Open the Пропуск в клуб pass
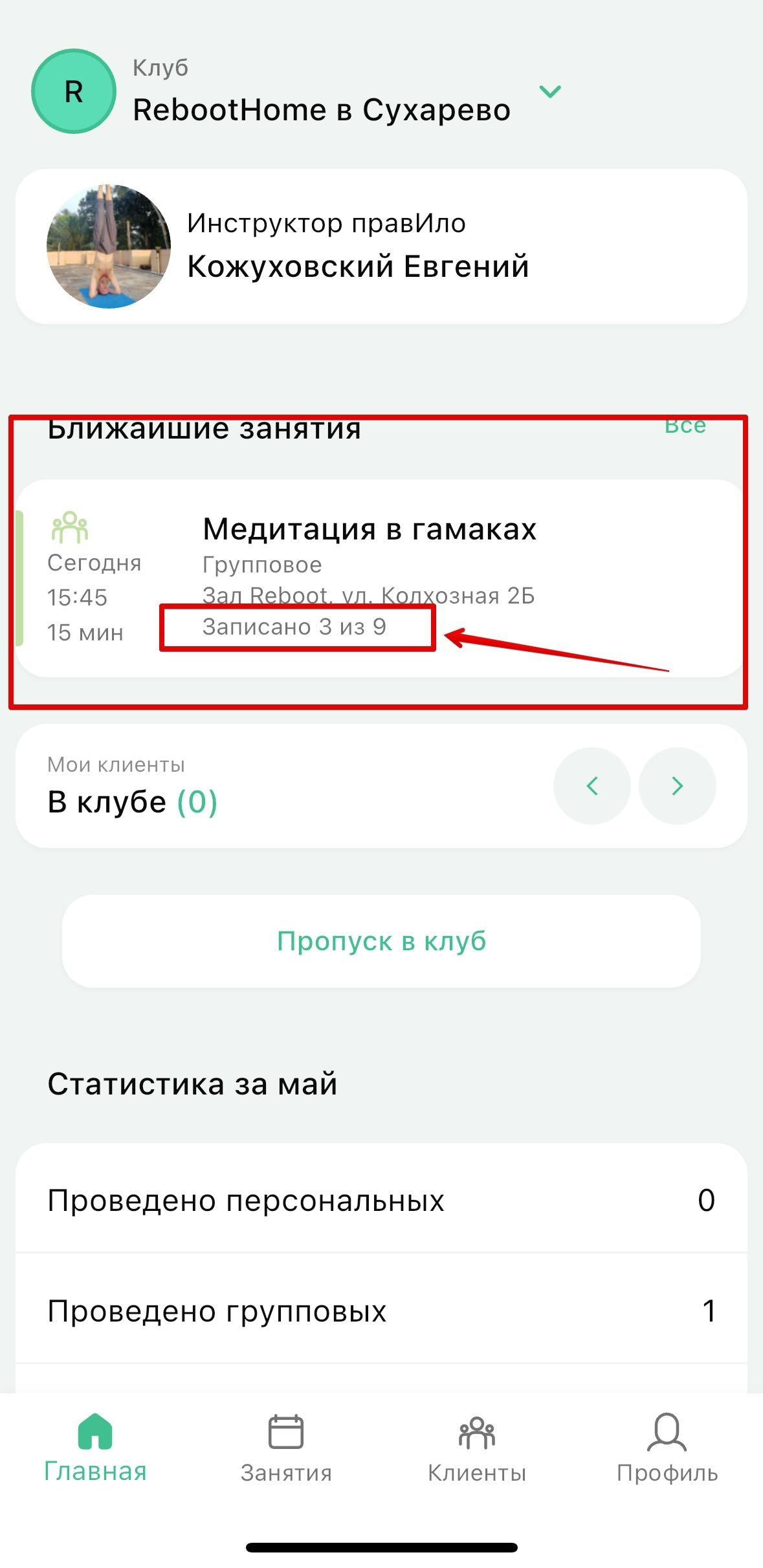 pyautogui.click(x=381, y=941)
